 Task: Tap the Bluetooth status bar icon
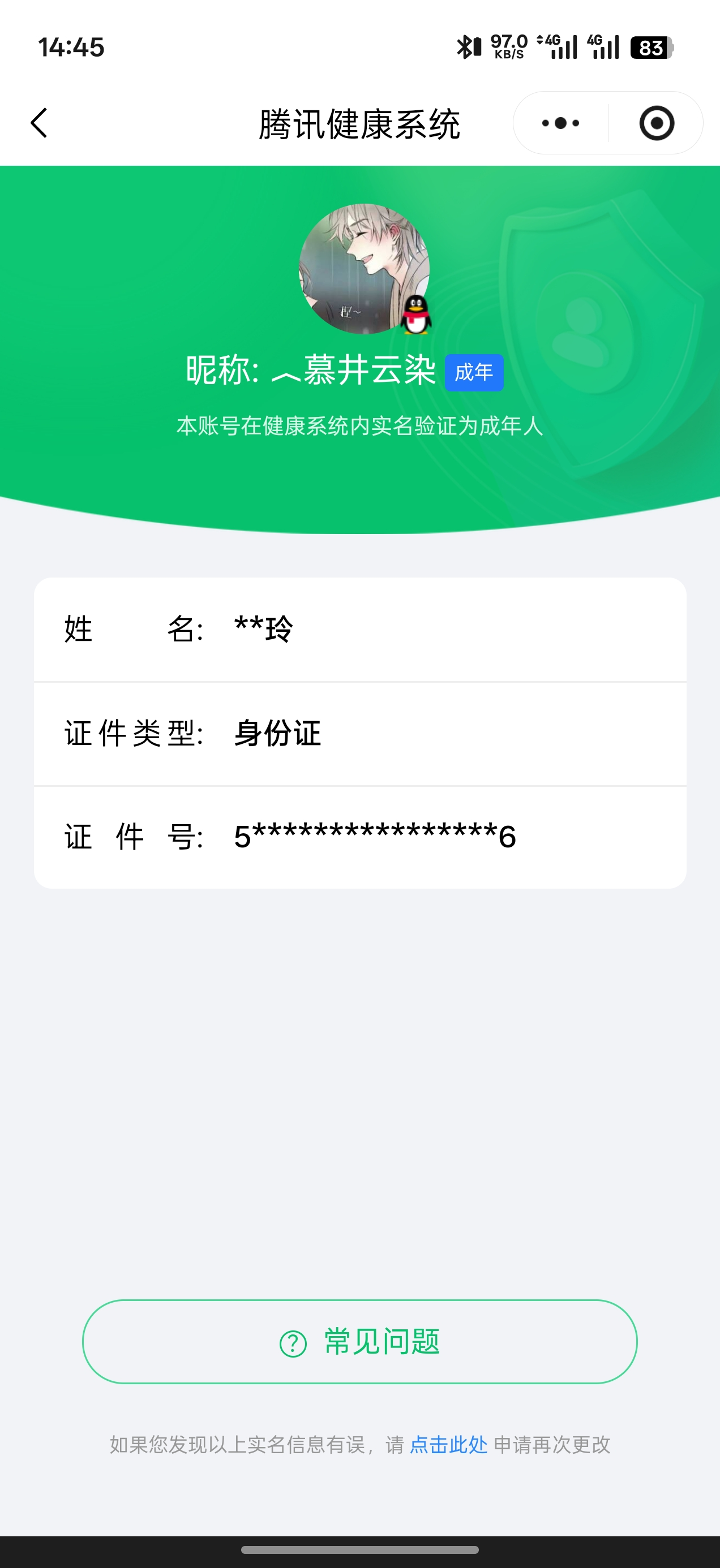pos(466,46)
